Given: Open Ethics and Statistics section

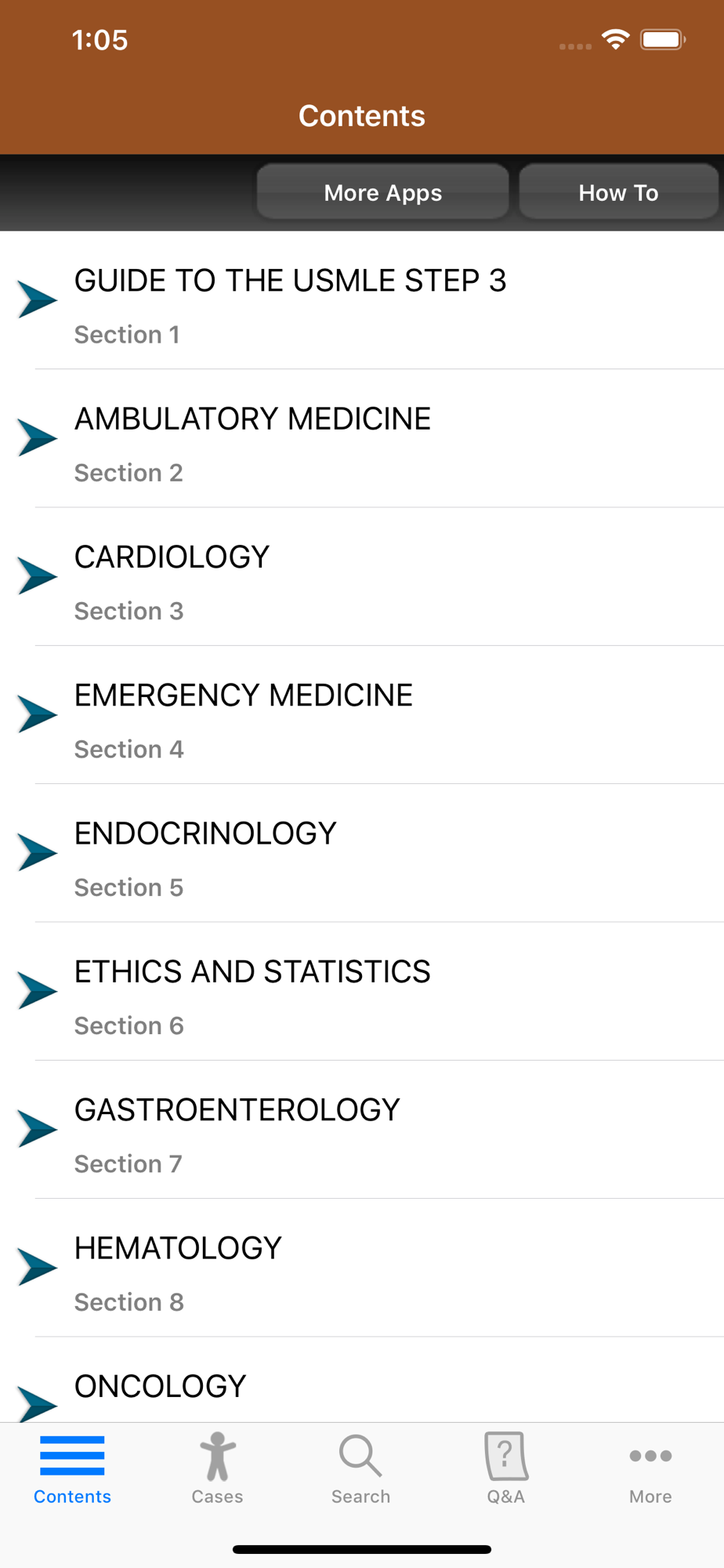Looking at the screenshot, I should tap(362, 991).
